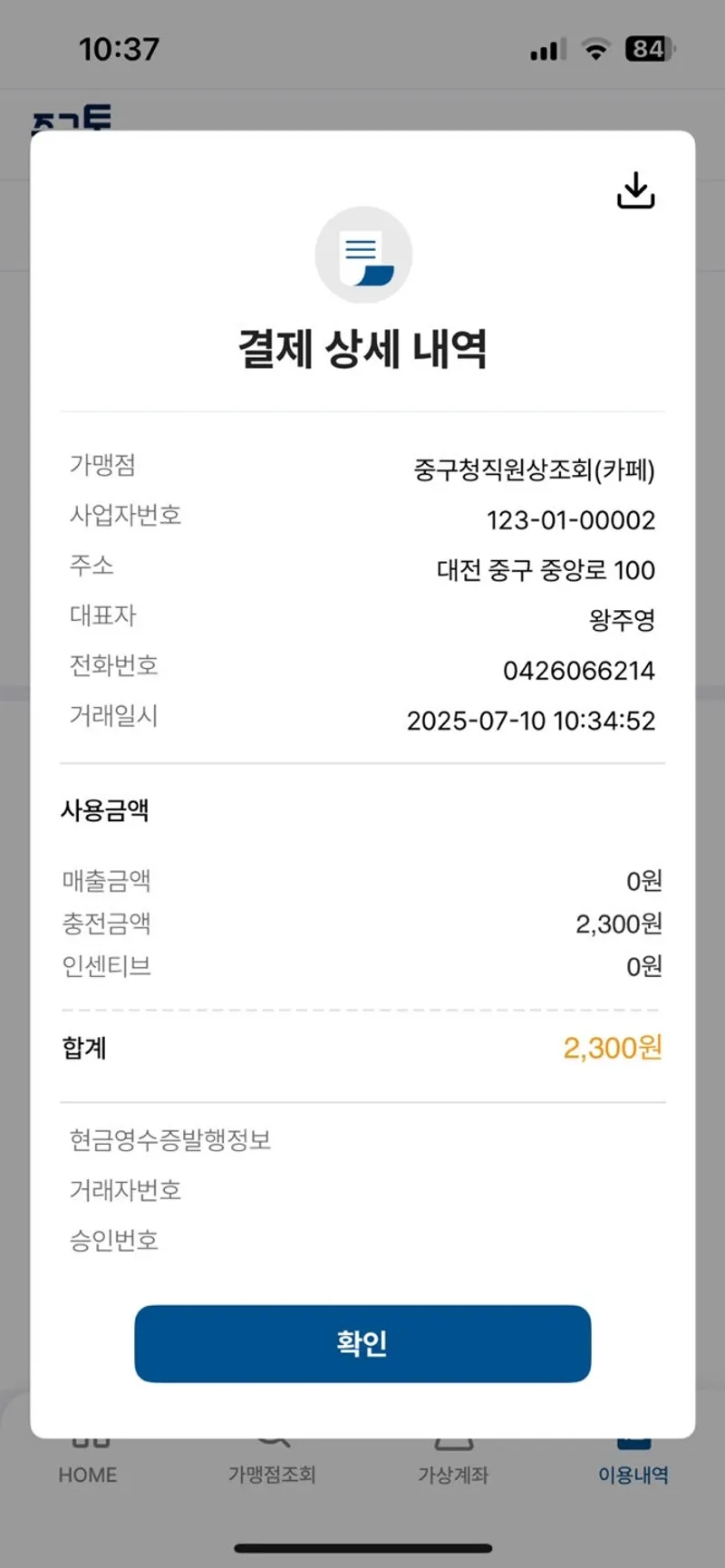Confirm with the 확인 button
The image size is (725, 1568).
[362, 1343]
